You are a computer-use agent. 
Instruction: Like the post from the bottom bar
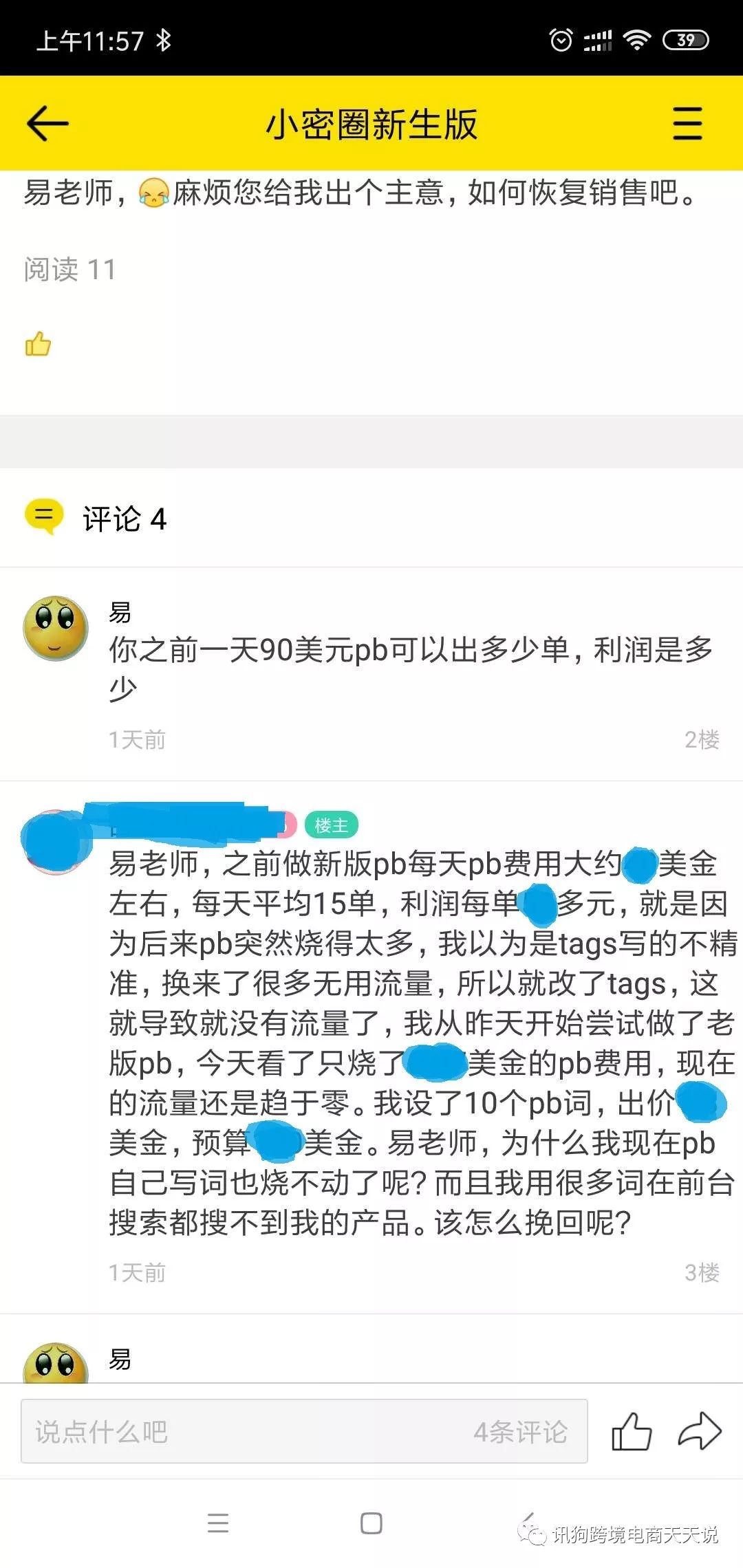[x=631, y=1431]
